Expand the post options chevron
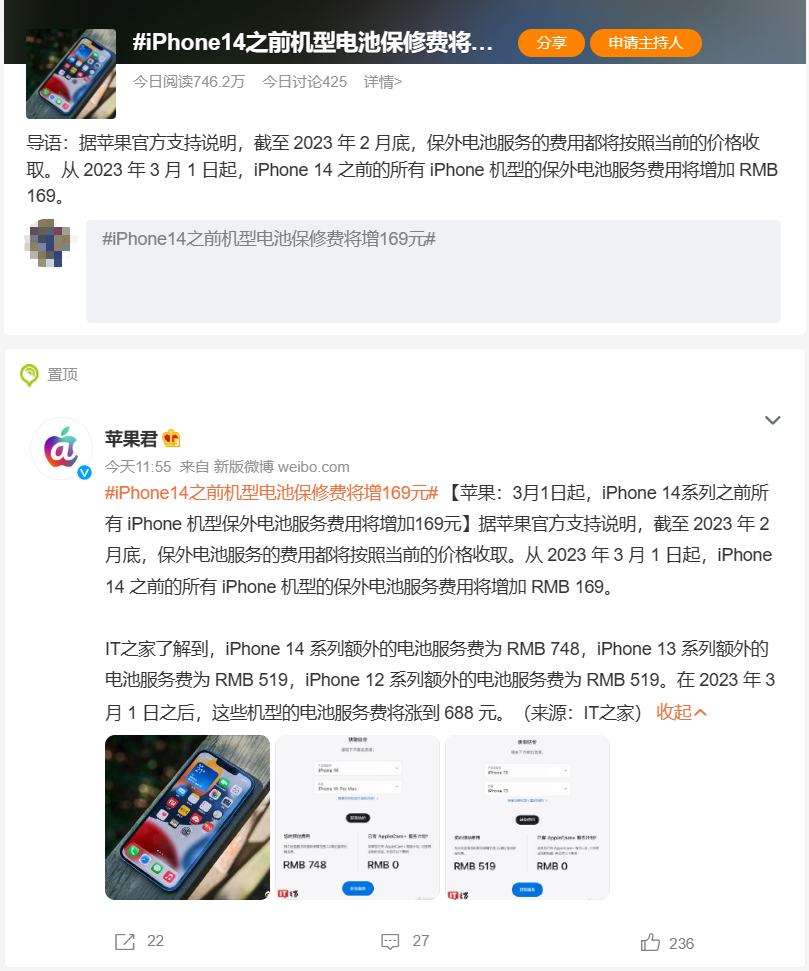809x971 pixels. (x=772, y=420)
